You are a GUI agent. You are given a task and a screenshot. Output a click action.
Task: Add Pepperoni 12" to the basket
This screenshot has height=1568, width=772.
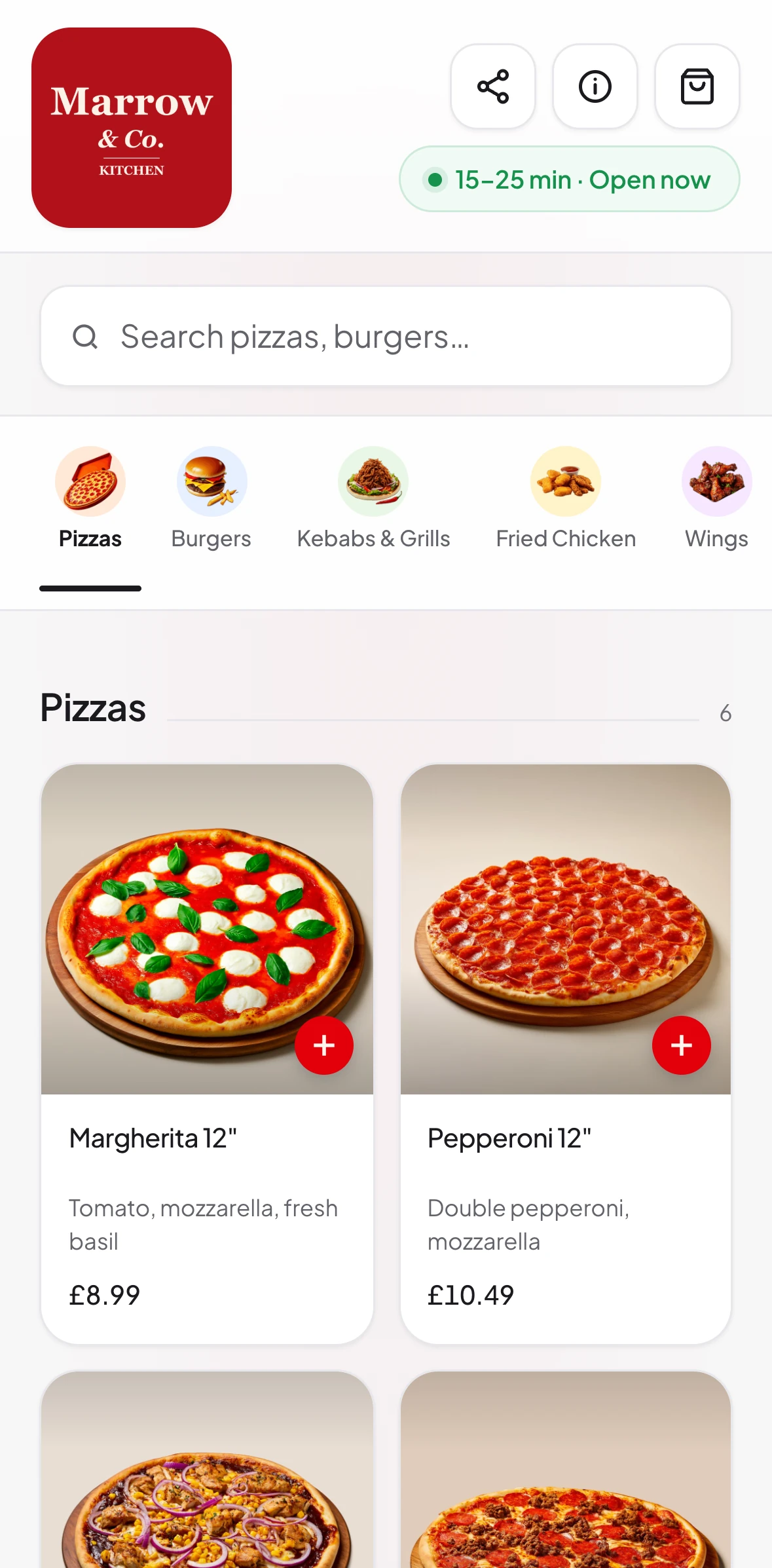click(682, 1045)
